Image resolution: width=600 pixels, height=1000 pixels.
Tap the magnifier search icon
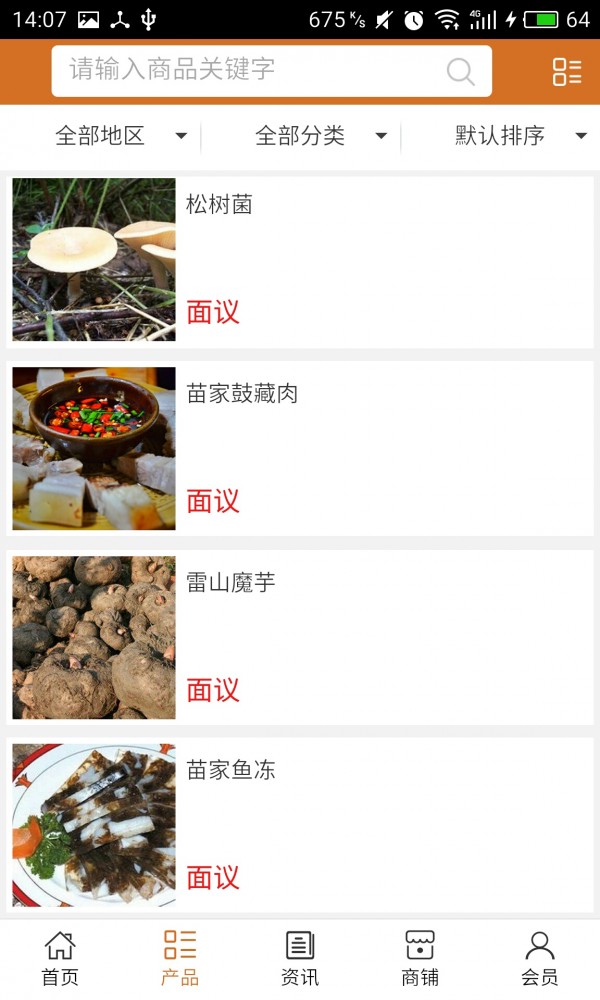460,71
